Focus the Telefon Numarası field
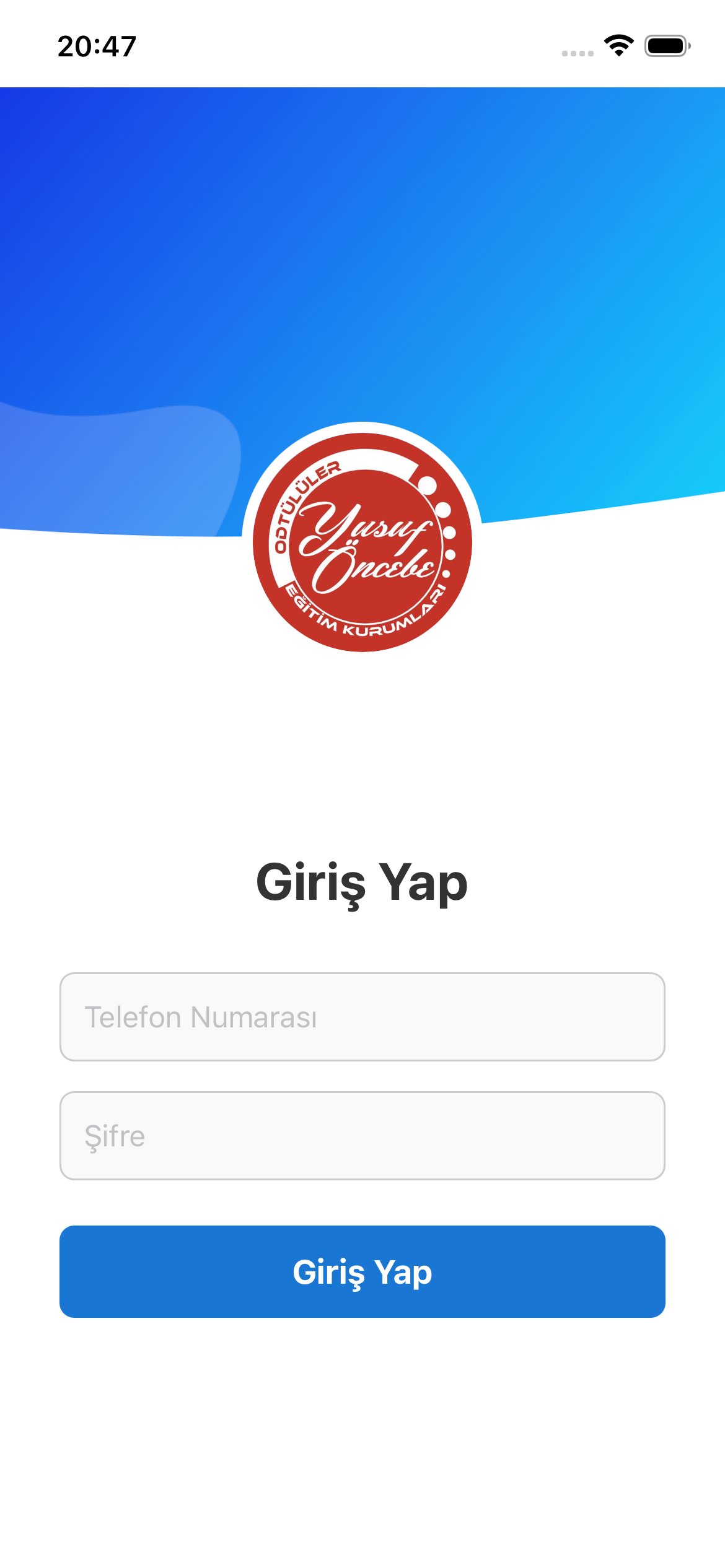Viewport: 725px width, 1568px height. point(362,1016)
